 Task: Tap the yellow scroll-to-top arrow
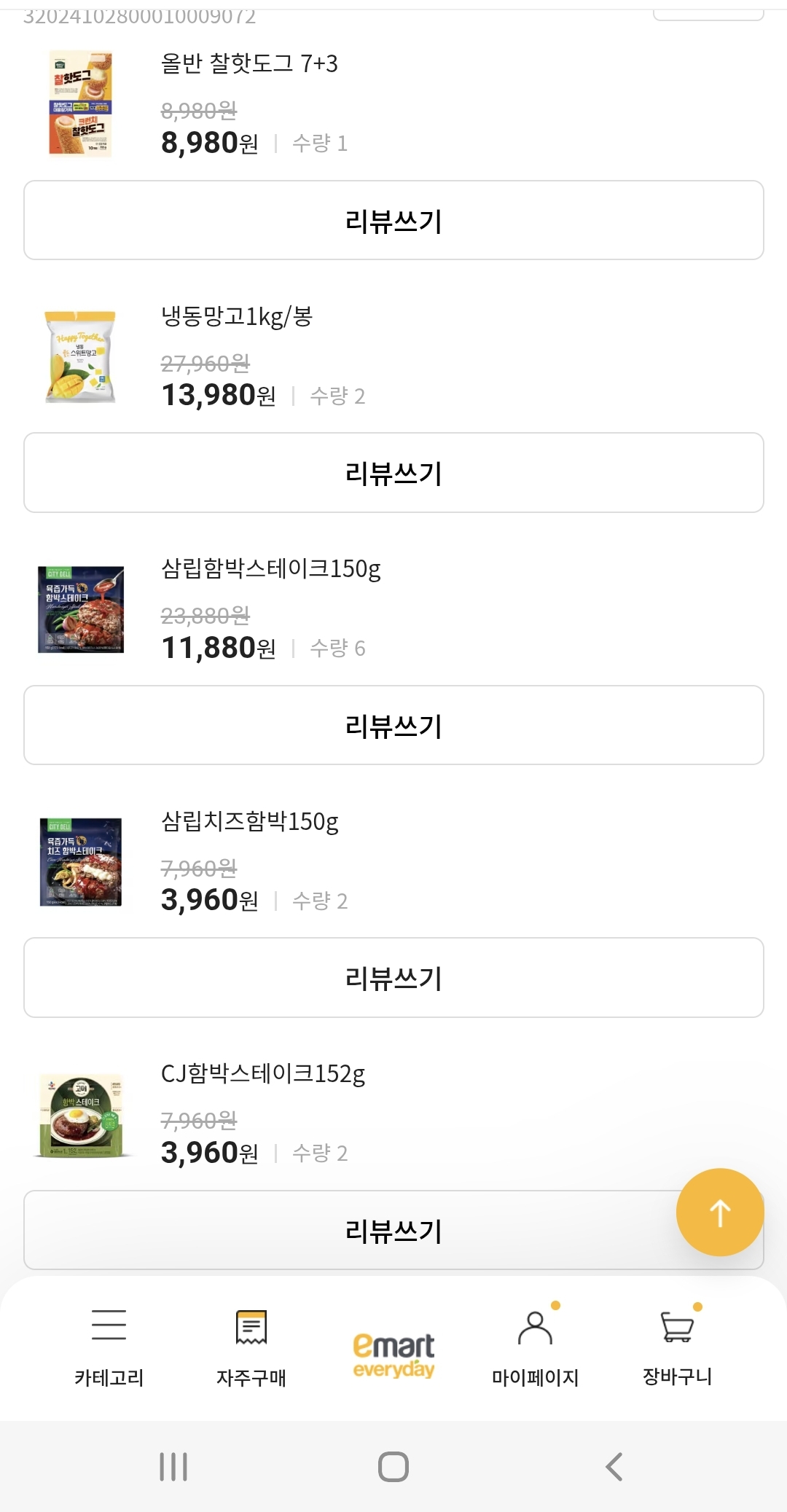click(x=719, y=1213)
